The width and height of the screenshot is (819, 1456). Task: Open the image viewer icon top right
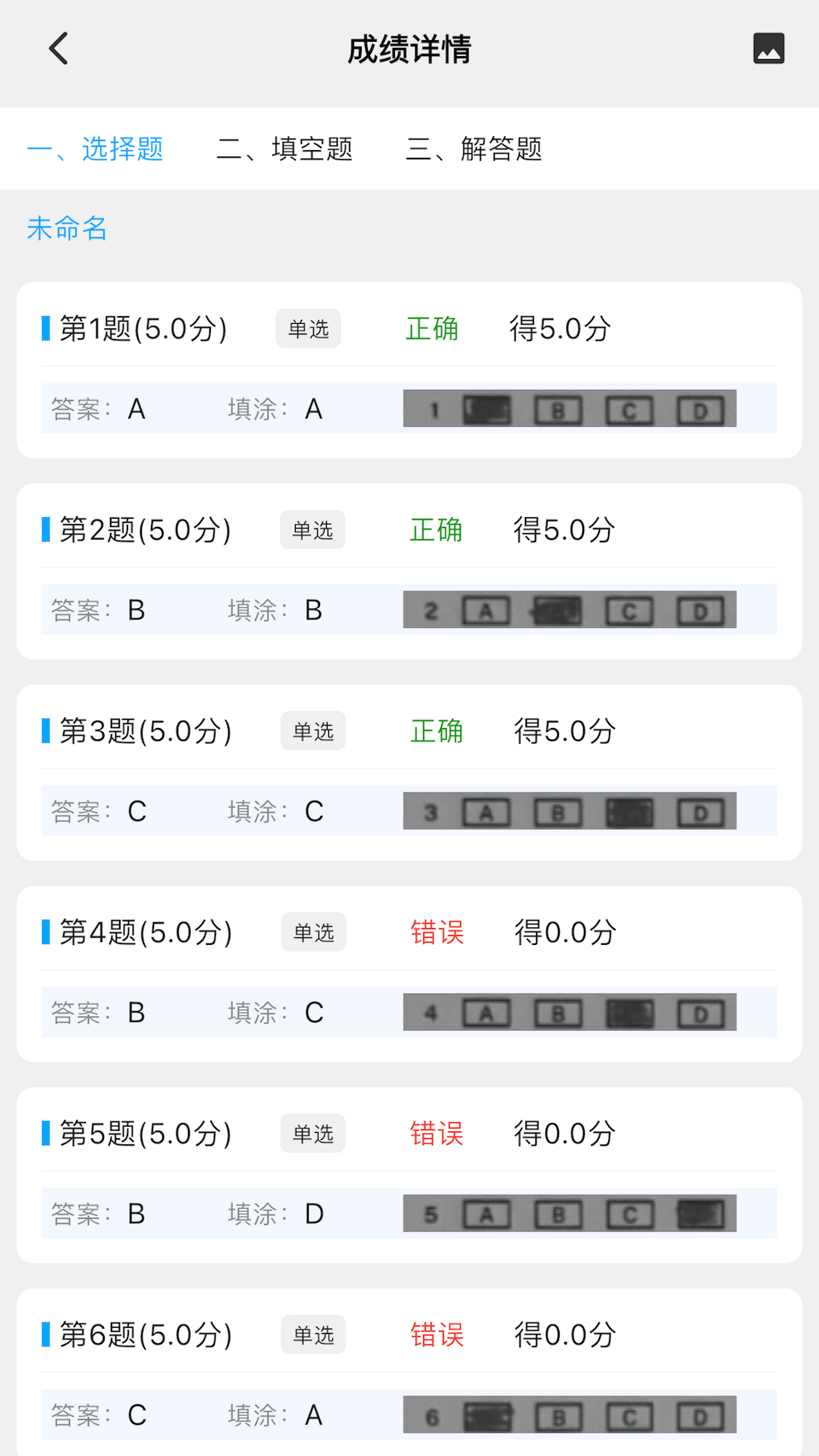coord(769,48)
